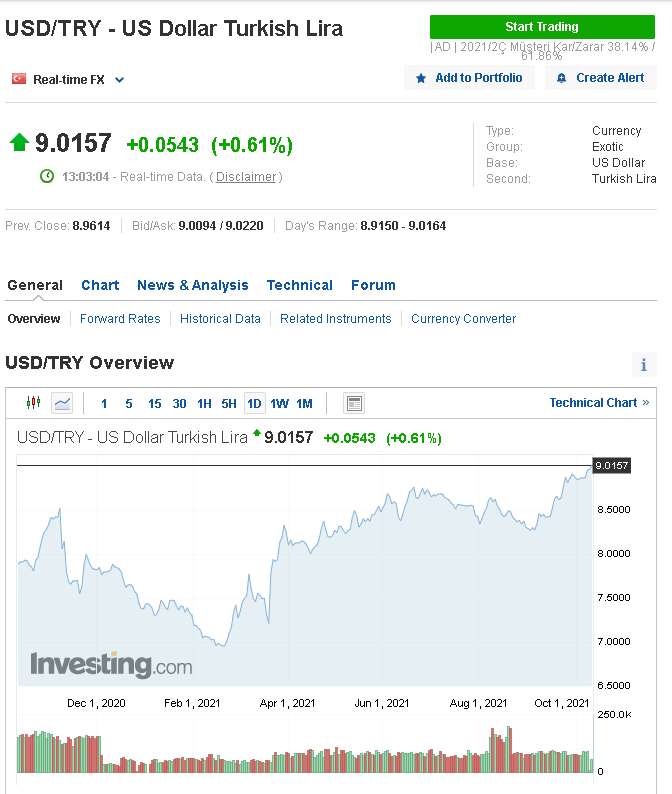View Forward Rates
Screen dimensions: 672x794
(120, 319)
